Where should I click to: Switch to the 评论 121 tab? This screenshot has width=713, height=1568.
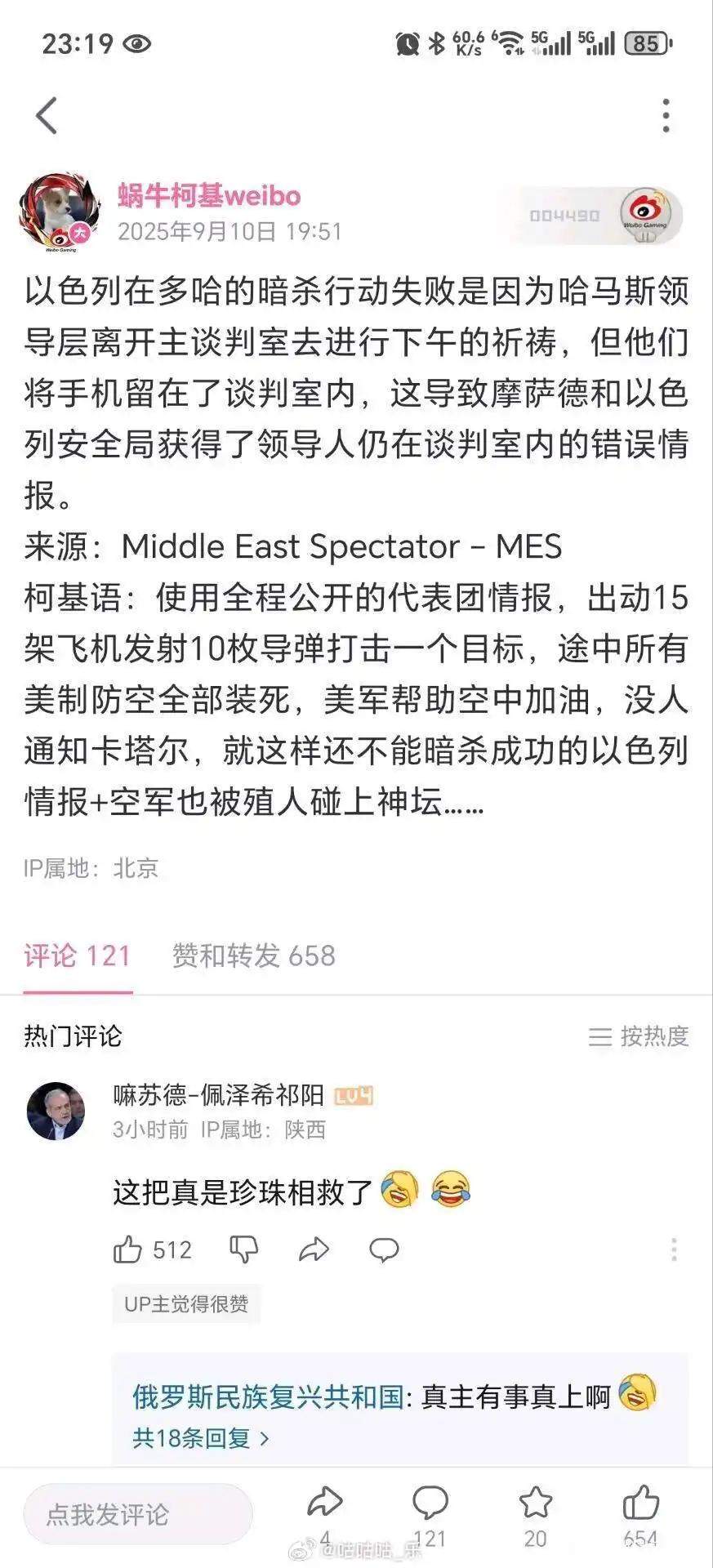(x=78, y=955)
